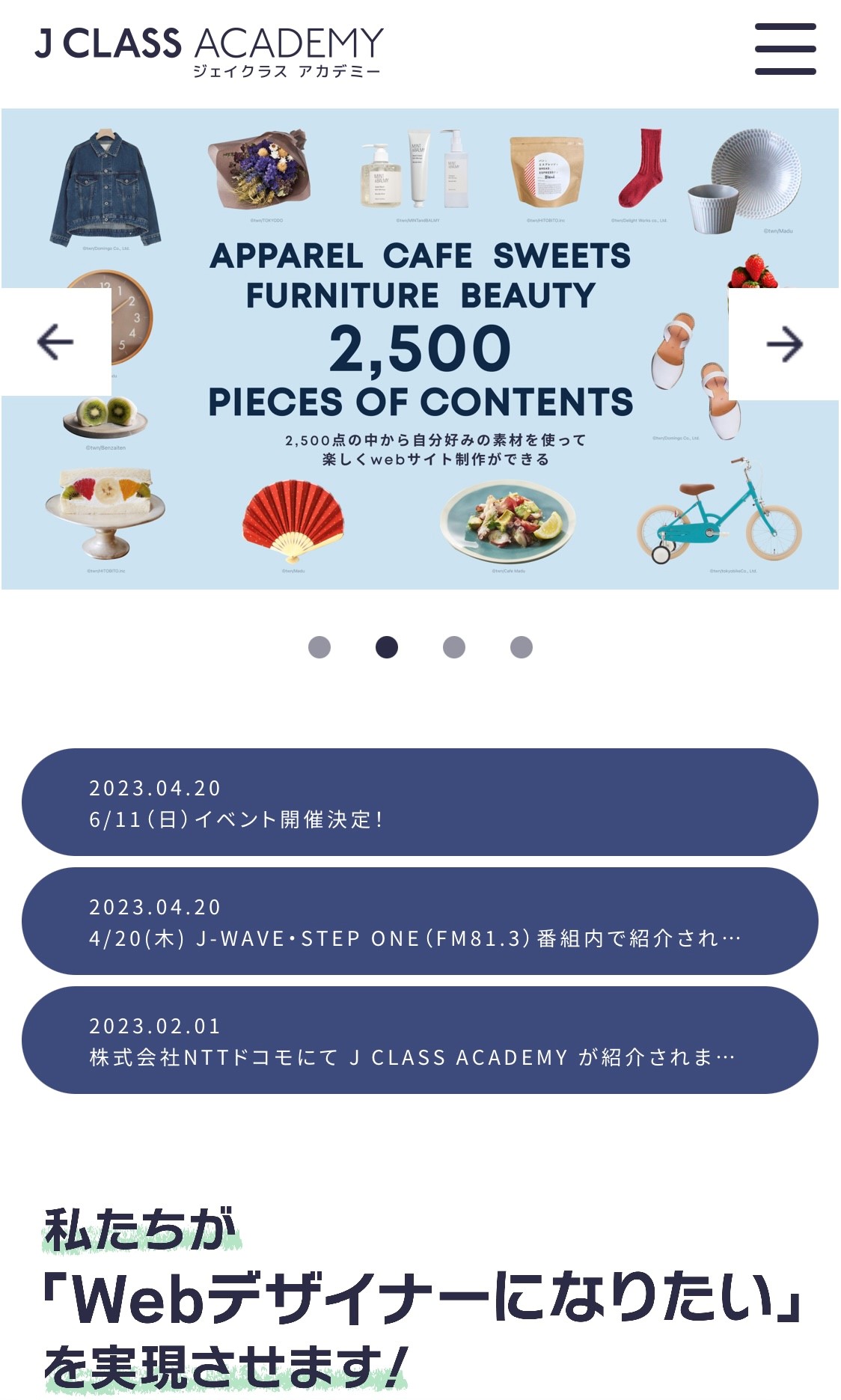This screenshot has height=1400, width=841.
Task: Jump to the first slide indicator dot
Action: (319, 647)
